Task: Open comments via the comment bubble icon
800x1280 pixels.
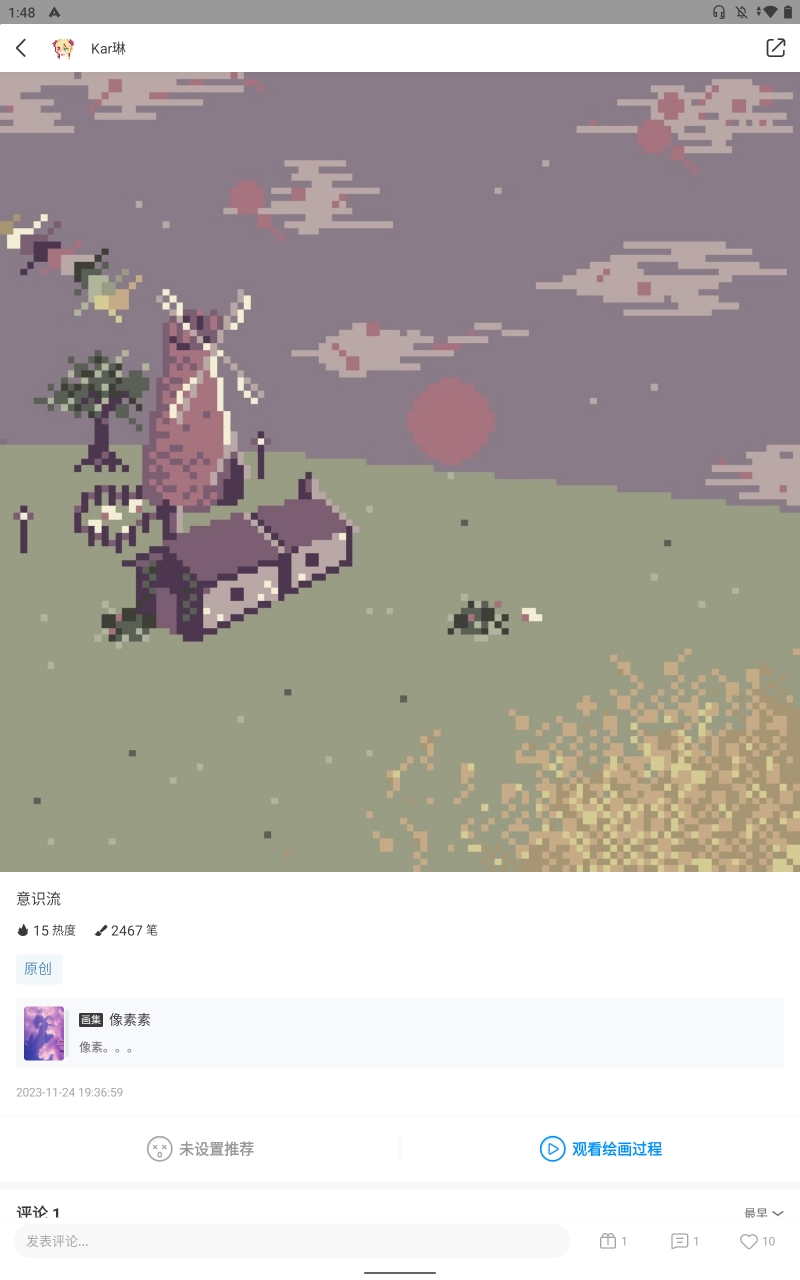Action: [x=680, y=1241]
